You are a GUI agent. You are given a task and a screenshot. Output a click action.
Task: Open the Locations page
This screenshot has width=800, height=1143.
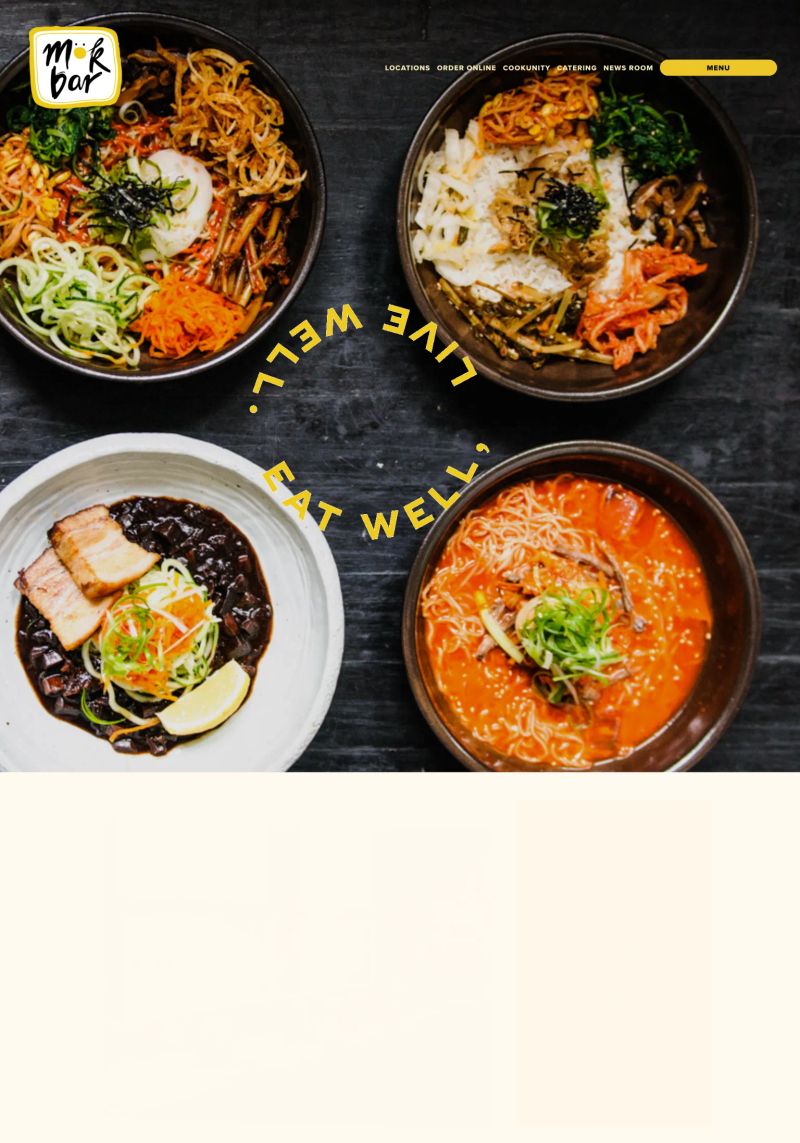pos(407,68)
